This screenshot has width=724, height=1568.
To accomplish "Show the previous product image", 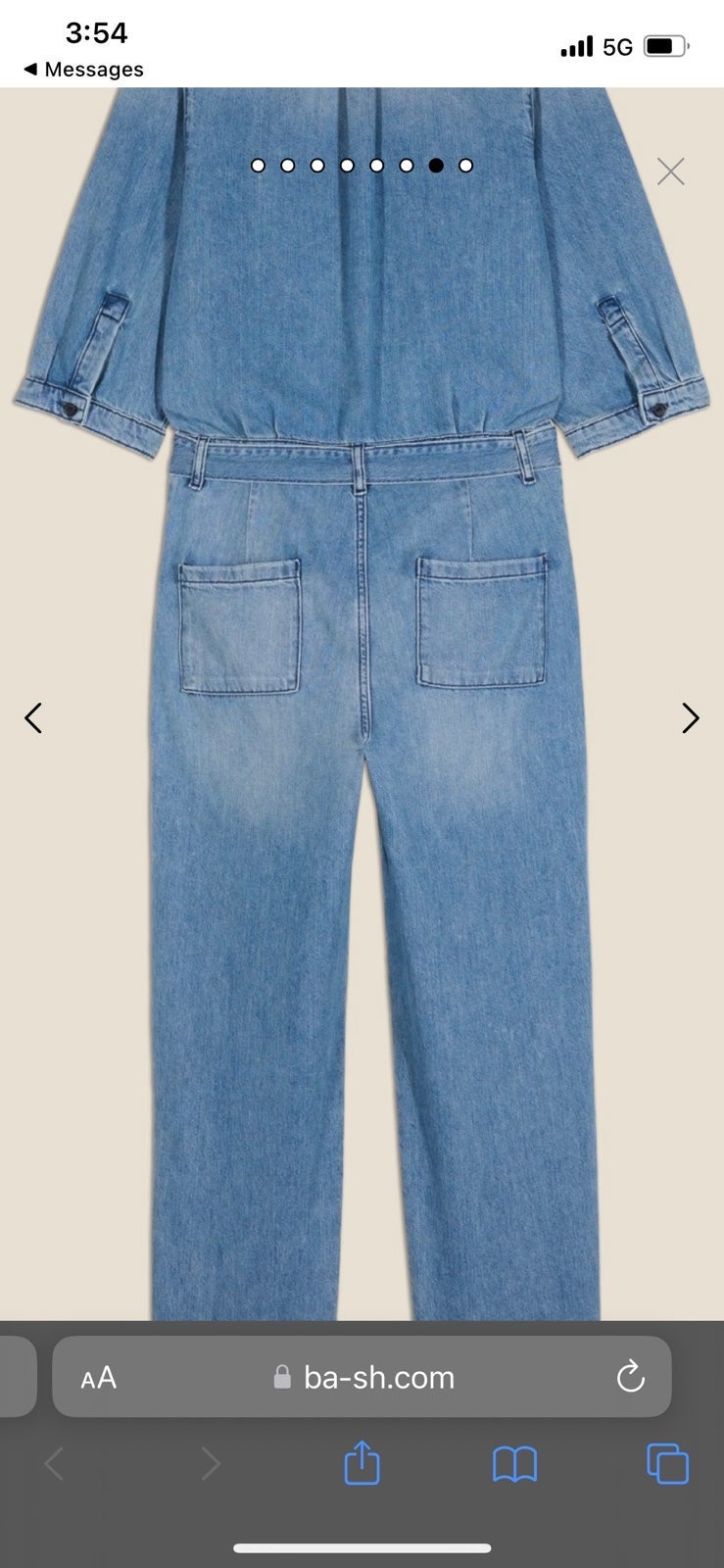I will click(x=33, y=718).
